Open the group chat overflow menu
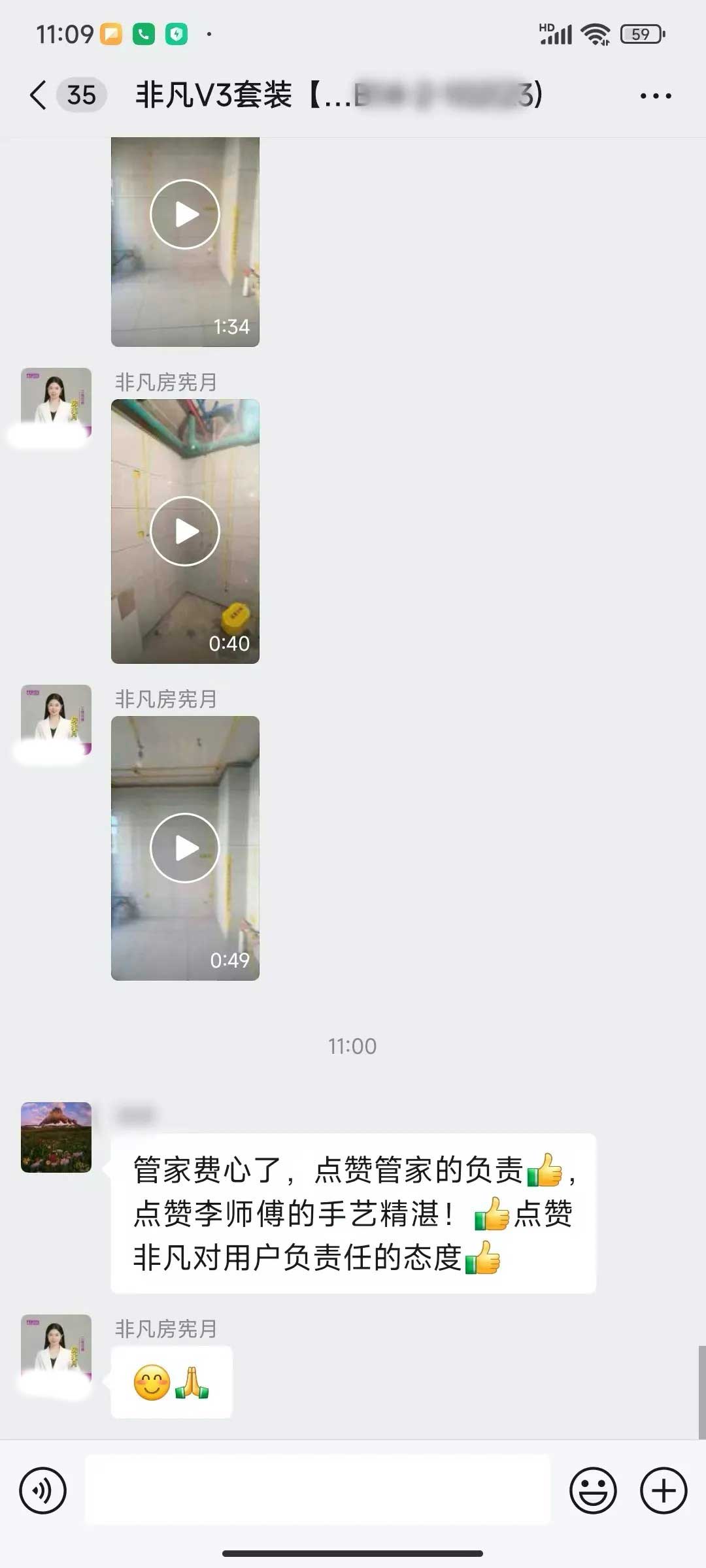The width and height of the screenshot is (706, 1568). pyautogui.click(x=655, y=96)
